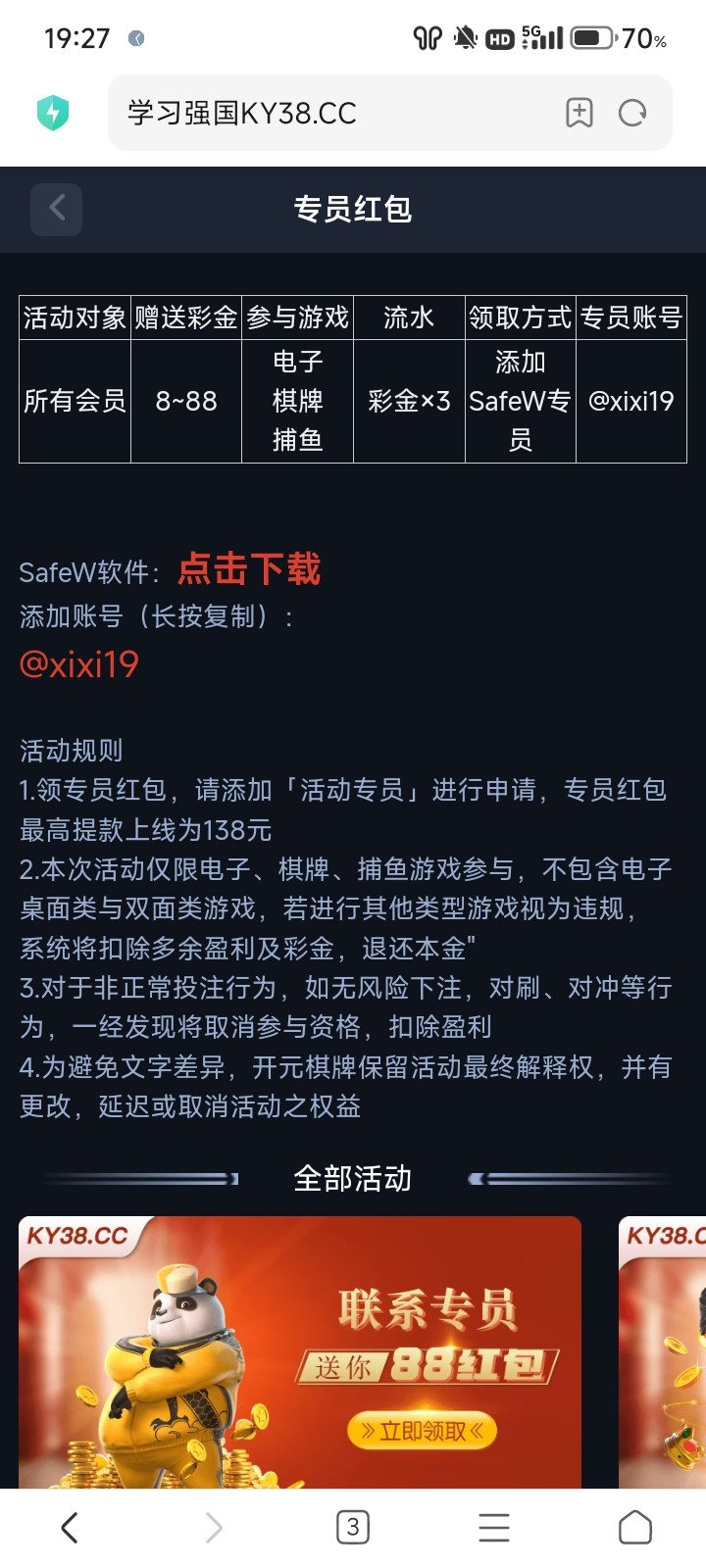Add this page to bookmarks

pos(580,113)
